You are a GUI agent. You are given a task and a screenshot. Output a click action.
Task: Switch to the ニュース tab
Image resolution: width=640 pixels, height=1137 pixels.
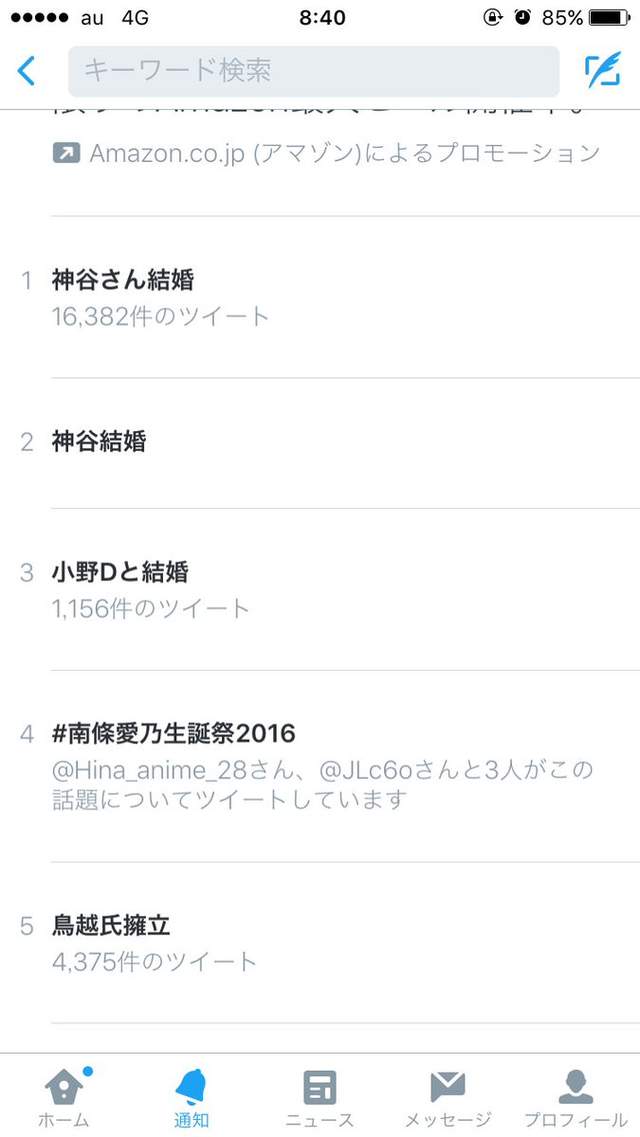click(x=319, y=1096)
